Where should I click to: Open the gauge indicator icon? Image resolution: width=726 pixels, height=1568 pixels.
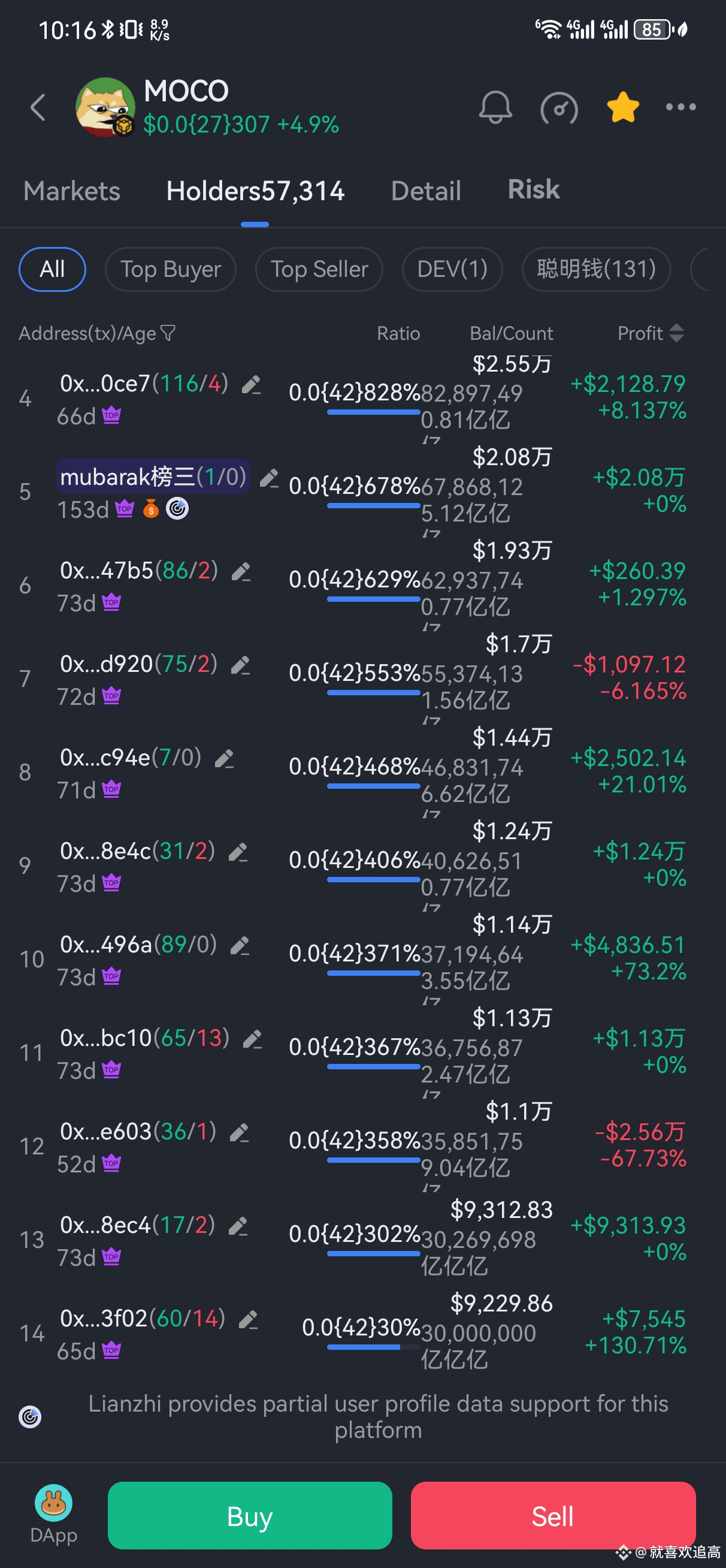click(559, 109)
